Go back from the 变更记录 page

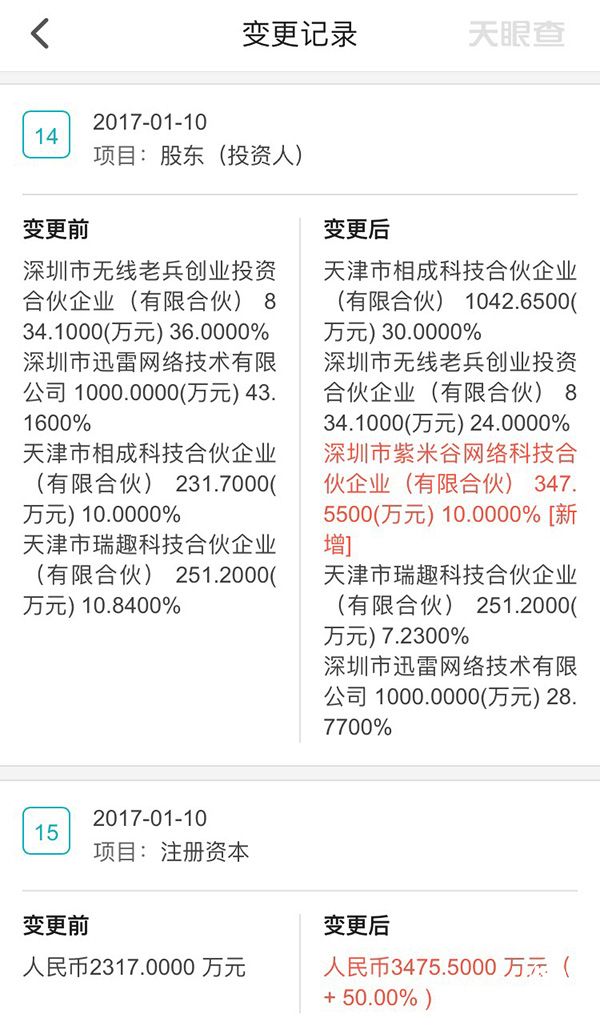point(39,34)
